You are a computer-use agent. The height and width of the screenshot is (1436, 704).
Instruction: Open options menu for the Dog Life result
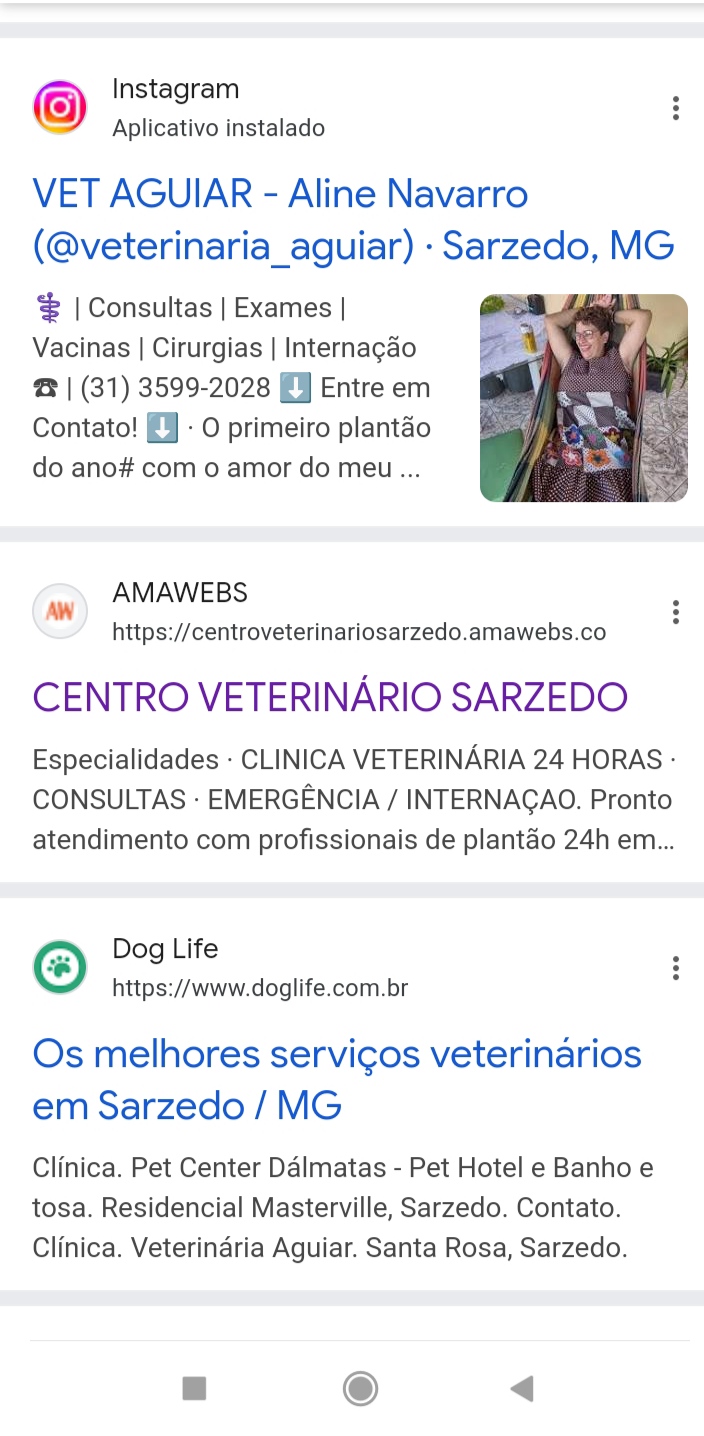pos(676,968)
